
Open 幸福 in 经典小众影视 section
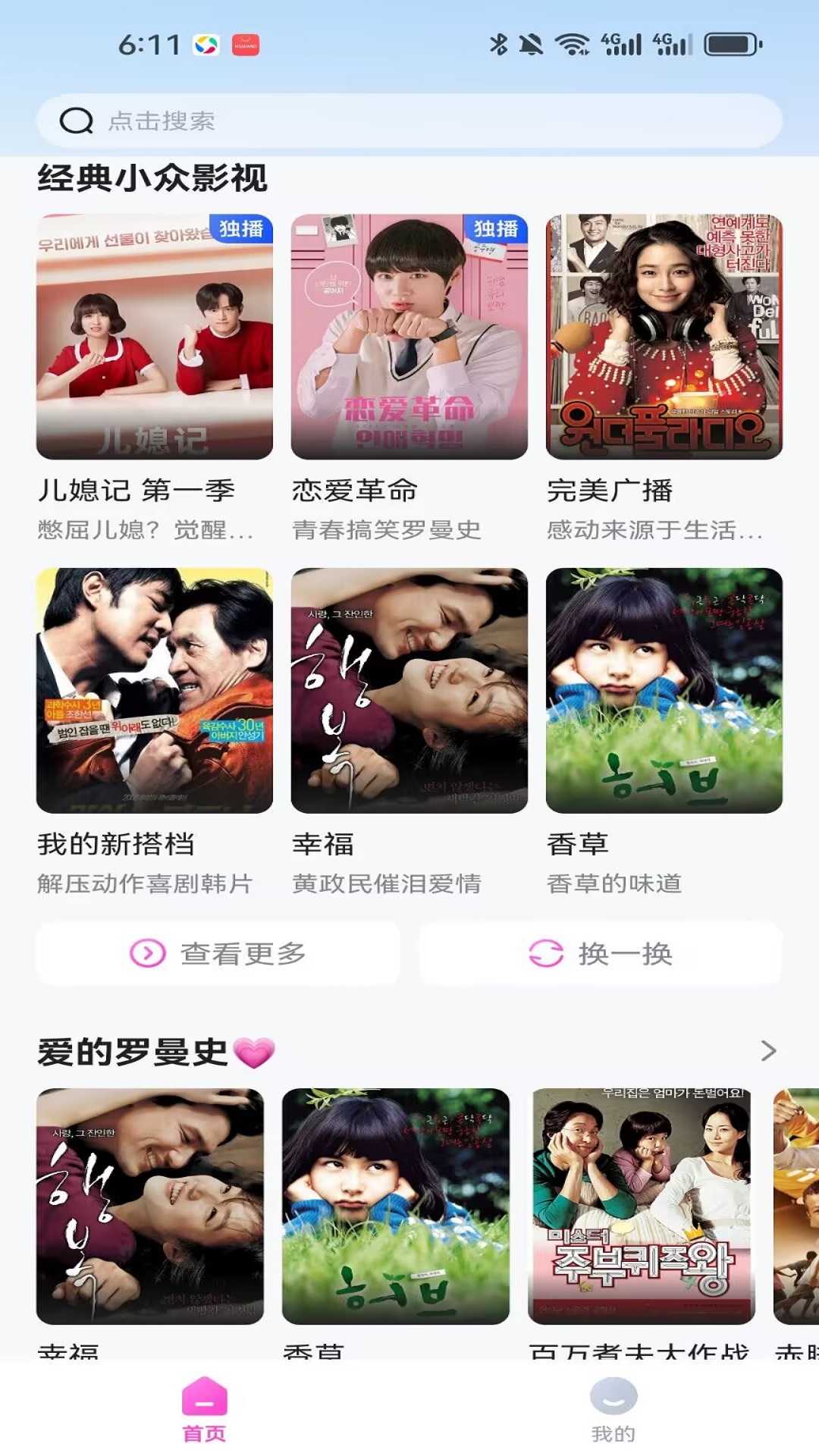pyautogui.click(x=409, y=690)
